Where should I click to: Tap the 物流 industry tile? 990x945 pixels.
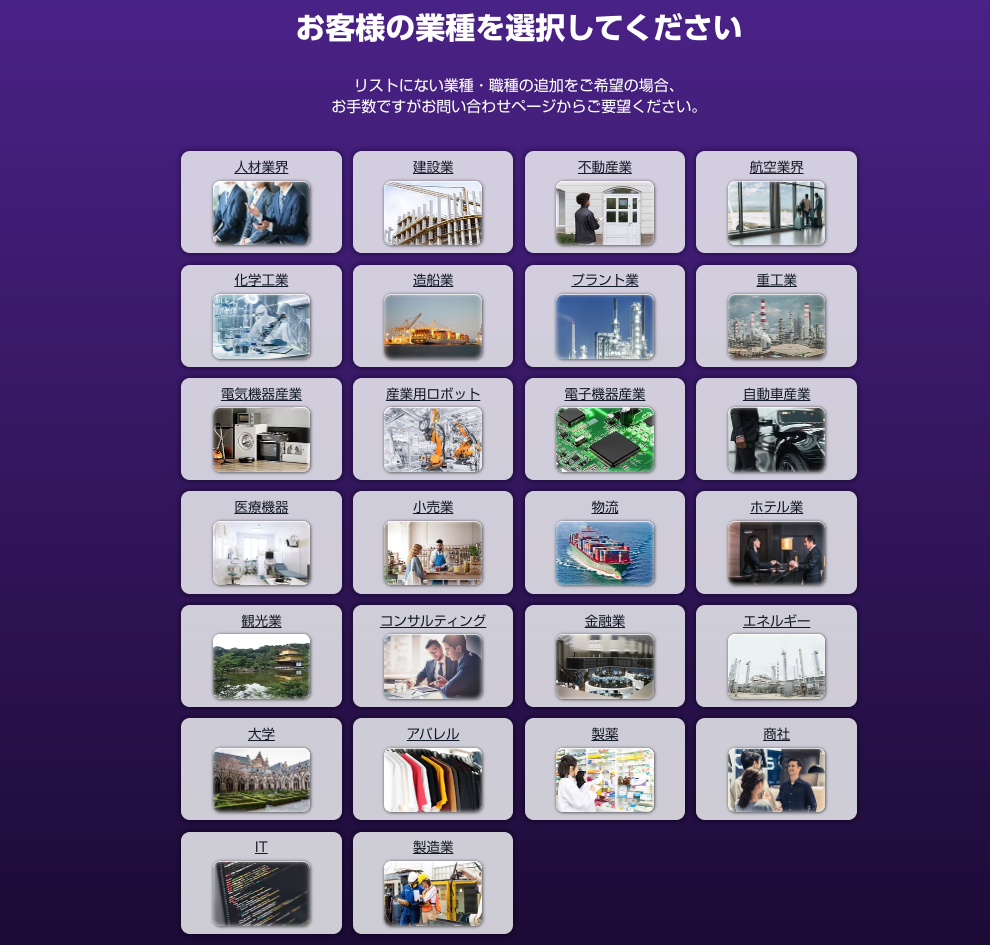click(605, 543)
